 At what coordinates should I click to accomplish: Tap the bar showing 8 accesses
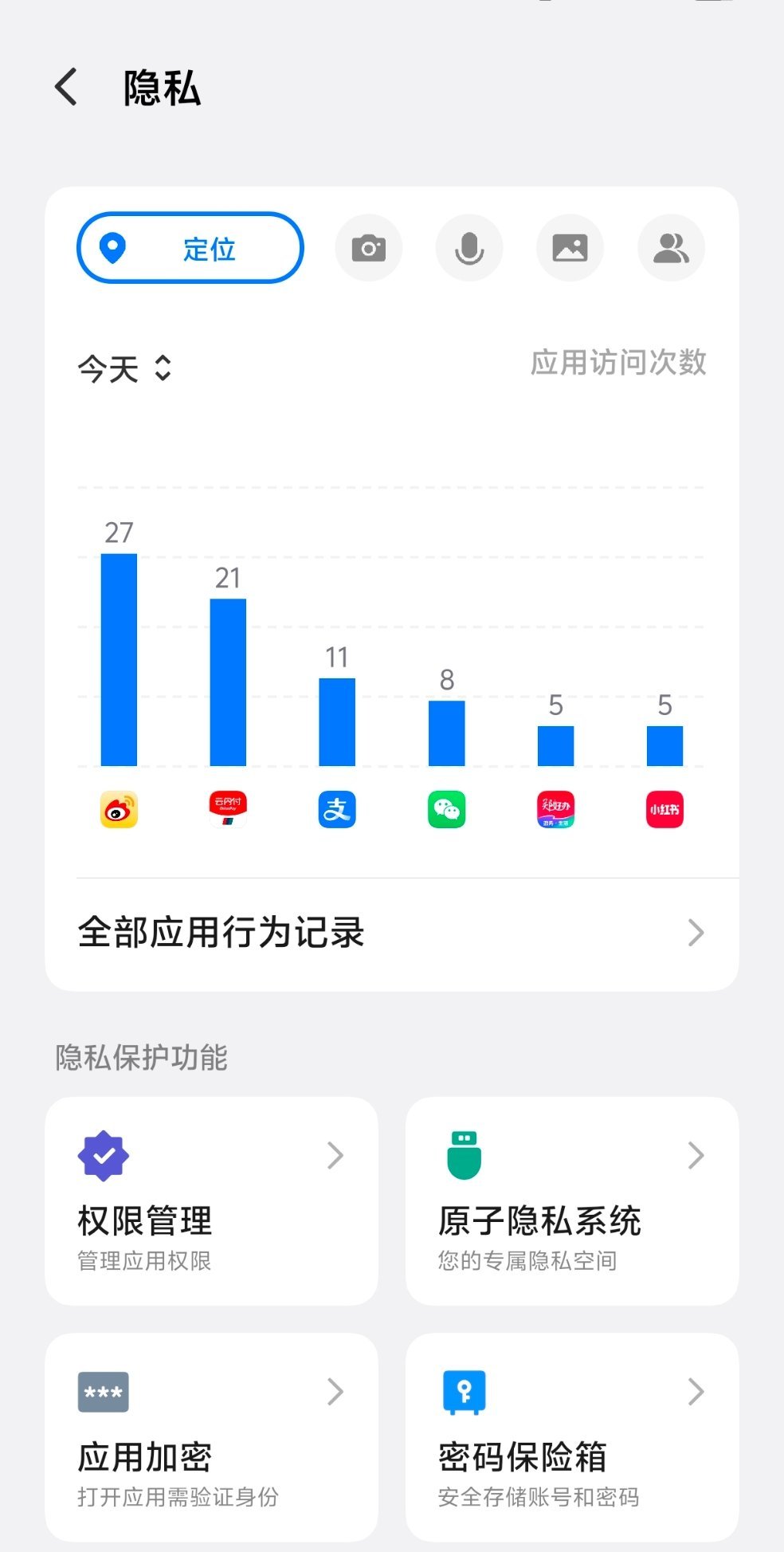(446, 733)
